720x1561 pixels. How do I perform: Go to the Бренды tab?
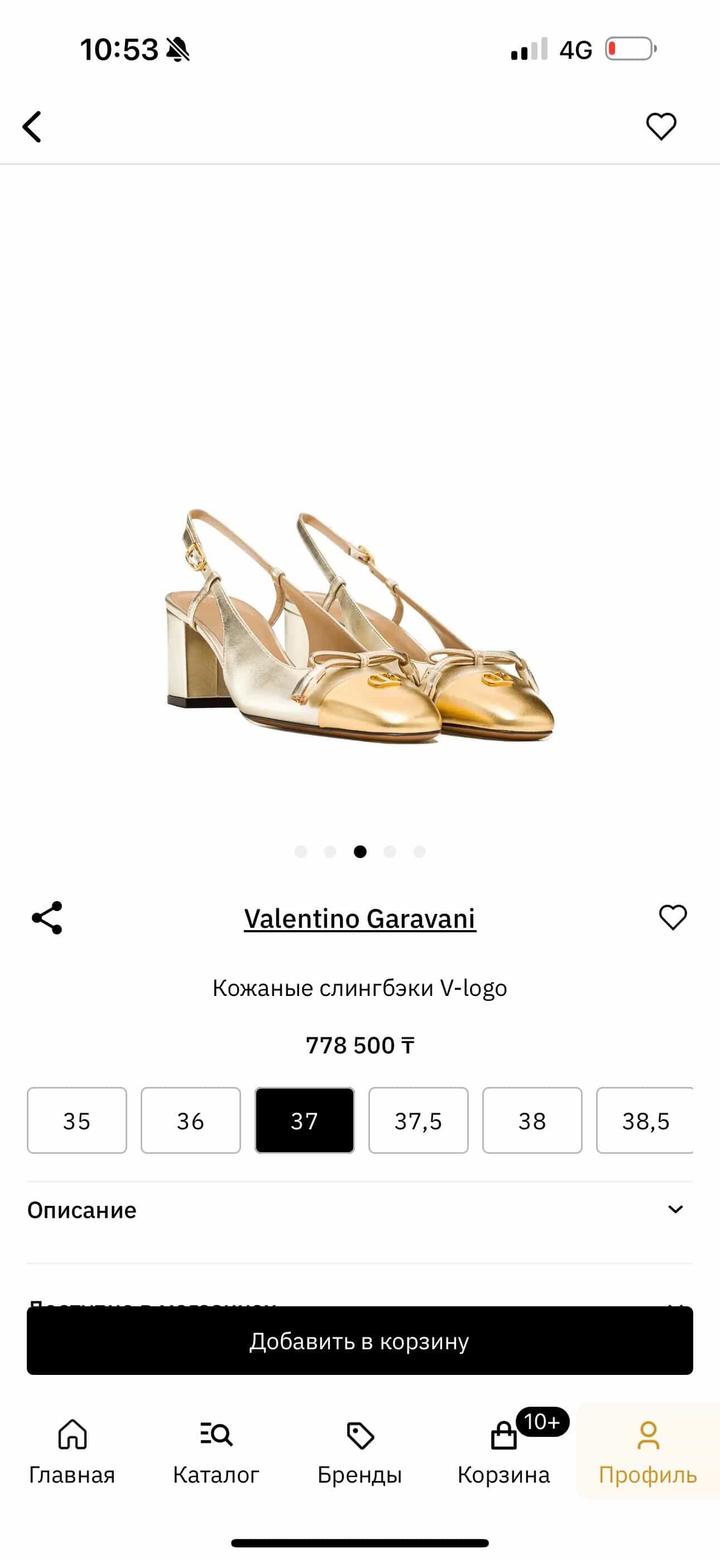[360, 1451]
